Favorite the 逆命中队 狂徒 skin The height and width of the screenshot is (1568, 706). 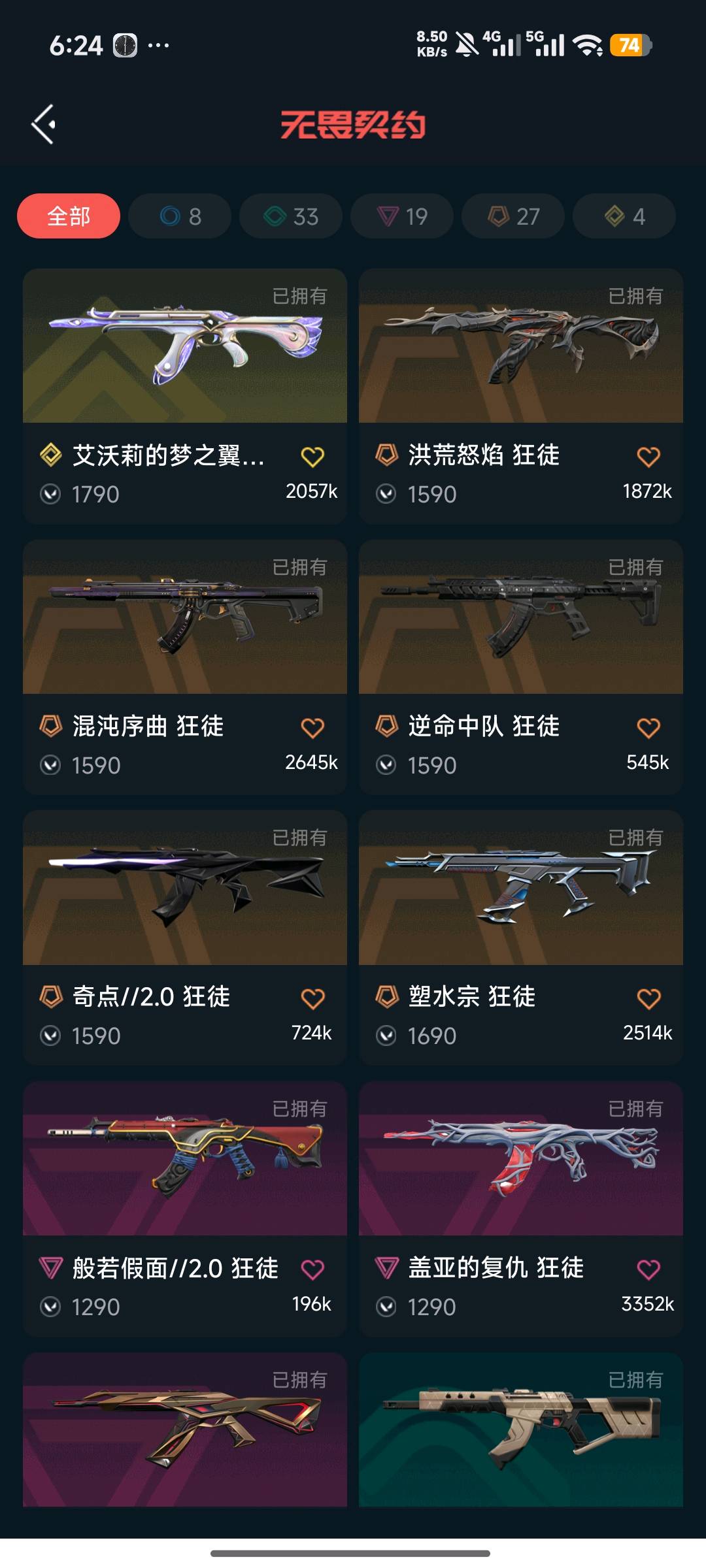click(648, 728)
